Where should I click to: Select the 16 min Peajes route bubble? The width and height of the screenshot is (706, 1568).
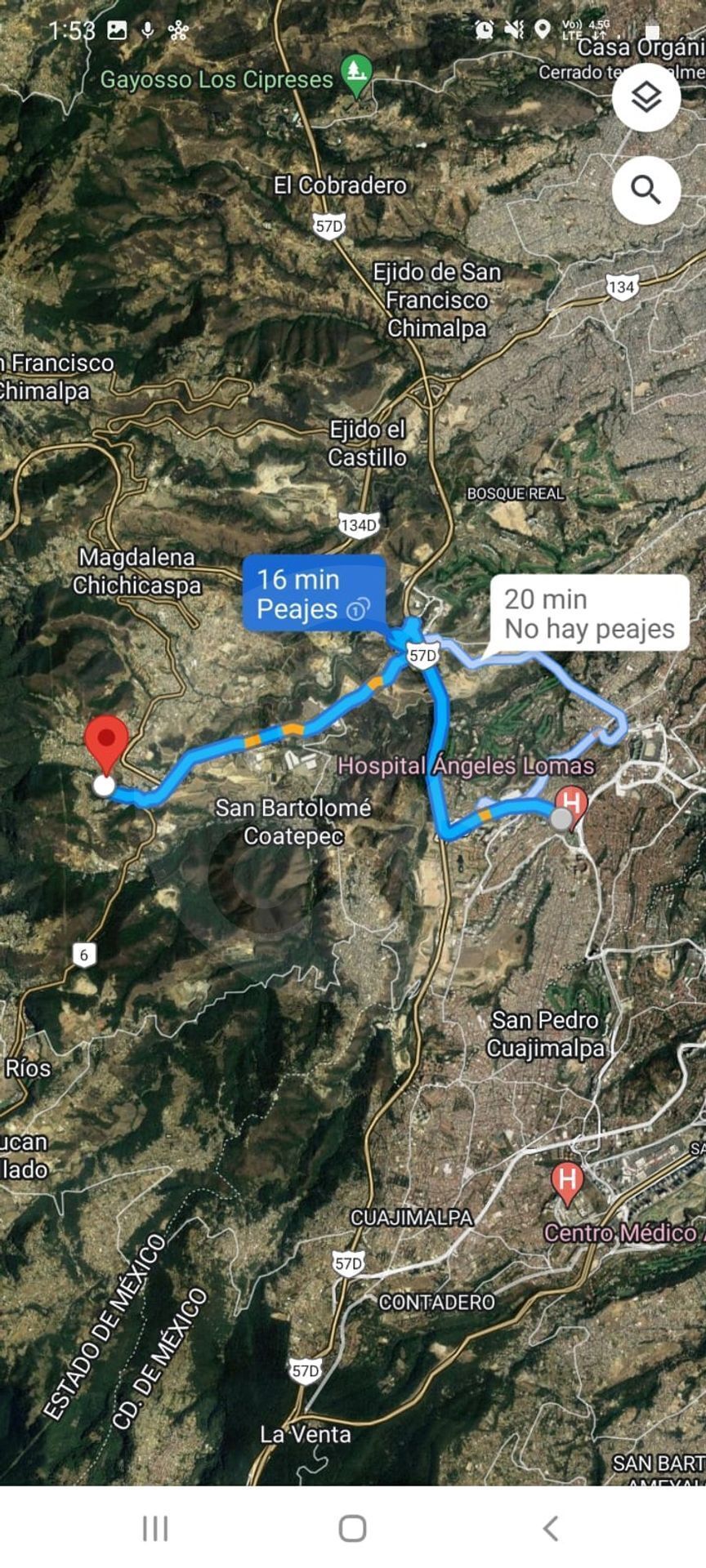(313, 594)
